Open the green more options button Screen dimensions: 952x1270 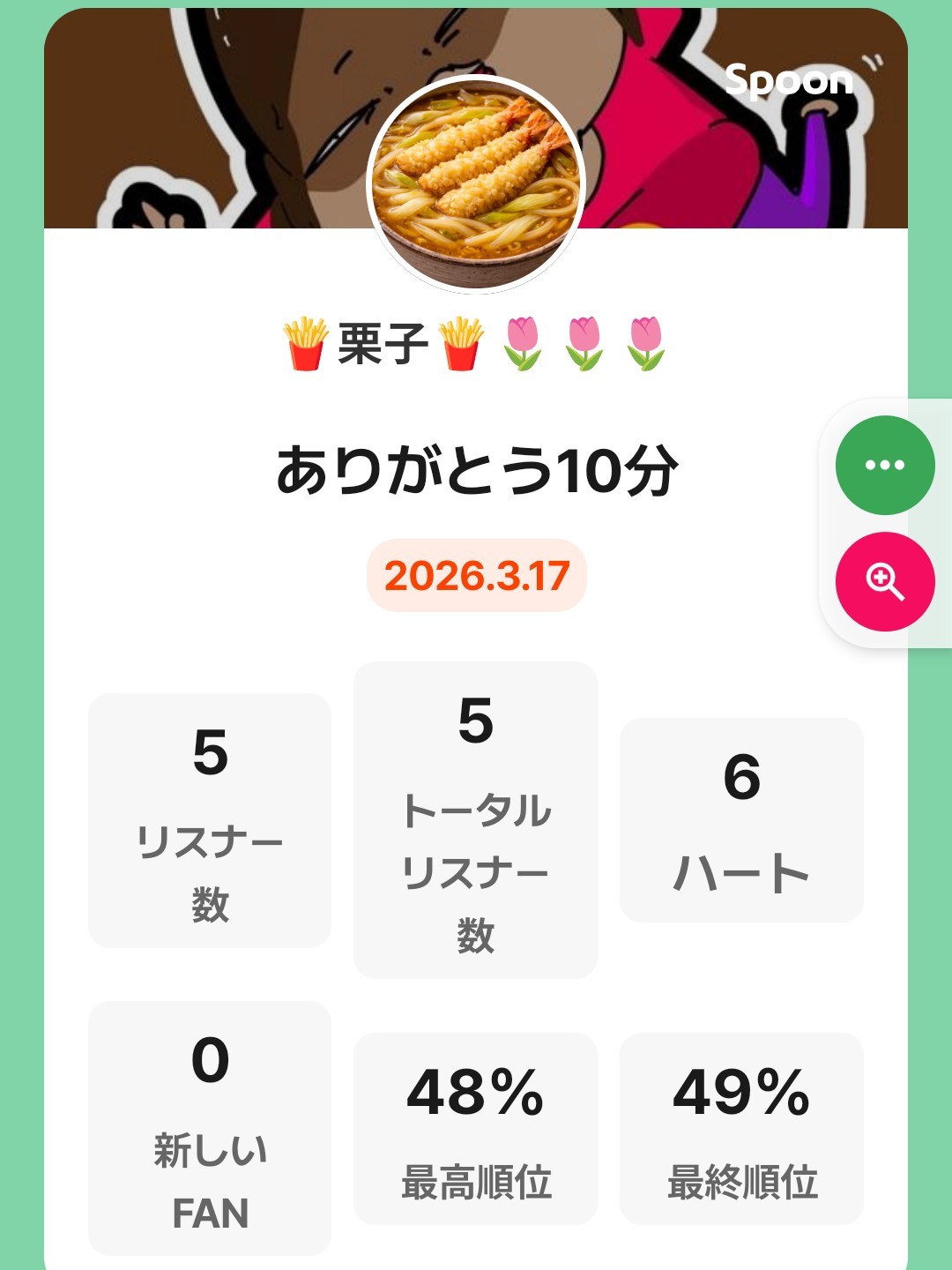pyautogui.click(x=884, y=466)
